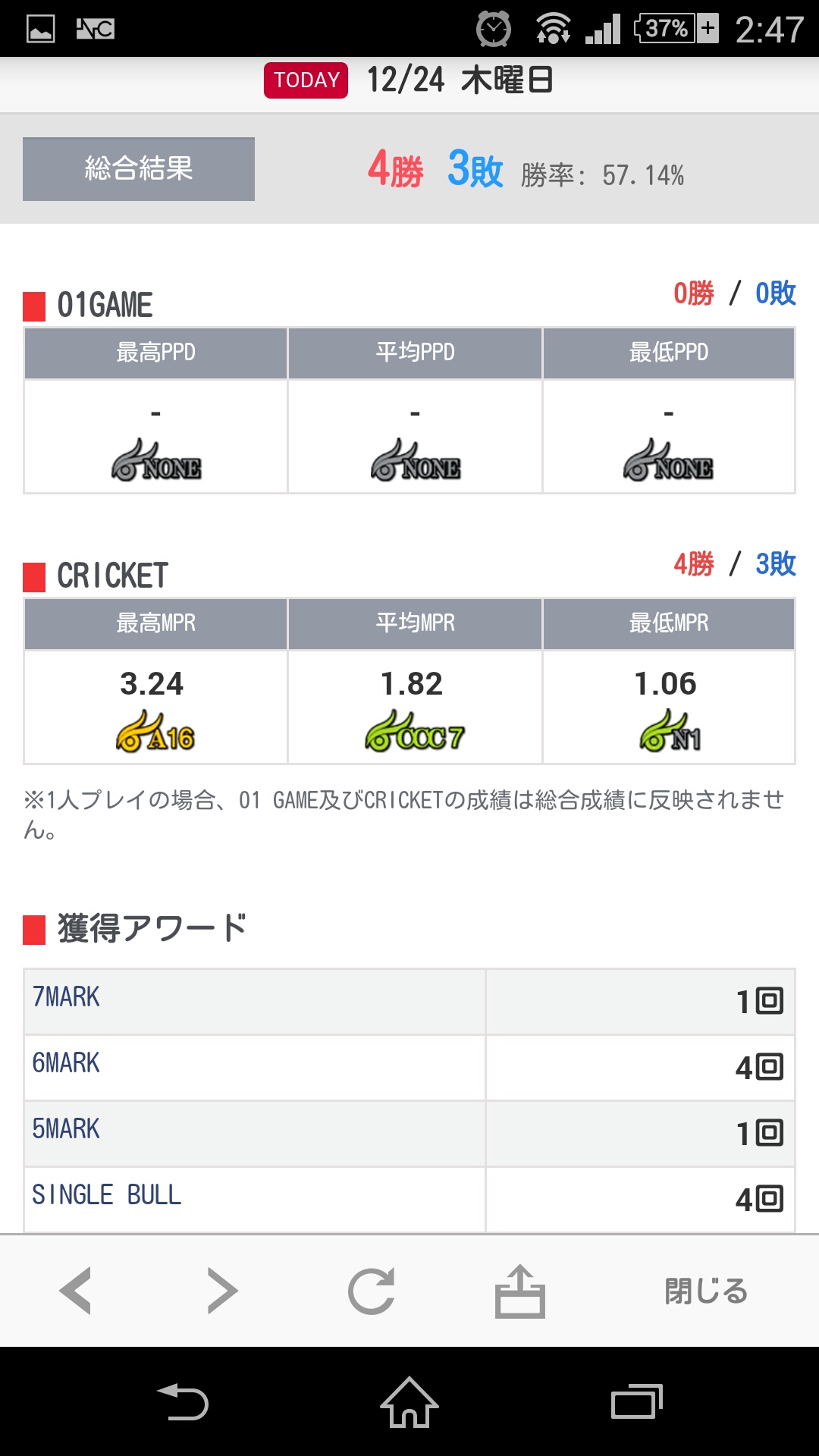
Task: Close the browser with 閉じる
Action: click(706, 1291)
